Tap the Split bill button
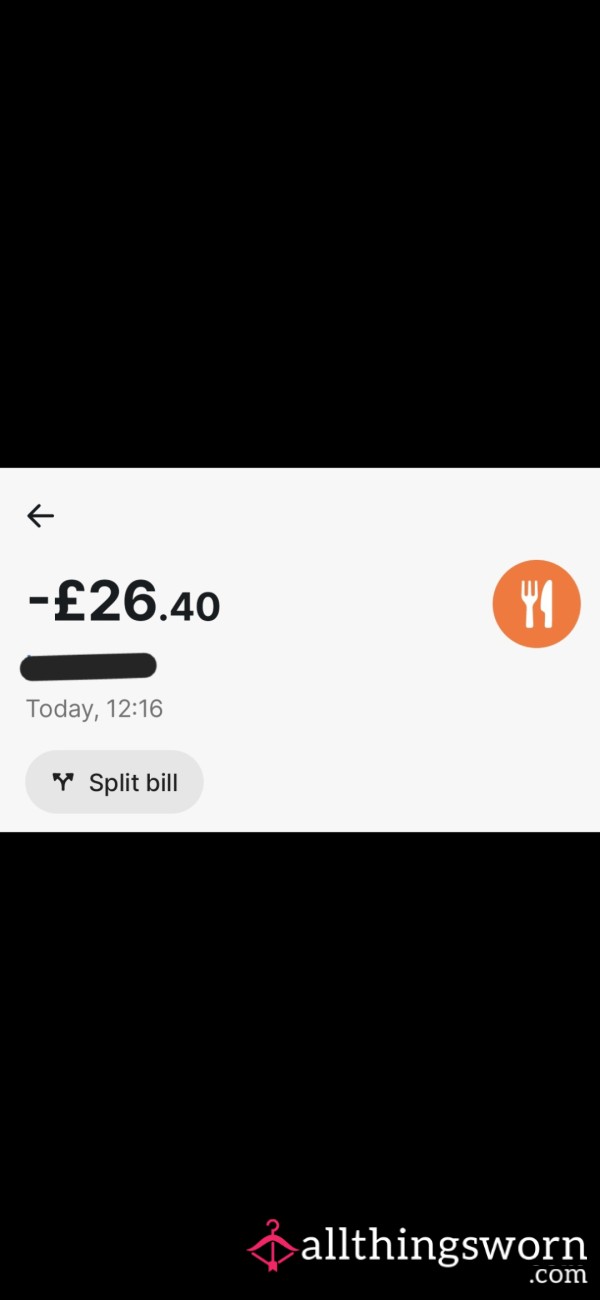Viewport: 600px width, 1300px height. click(114, 782)
